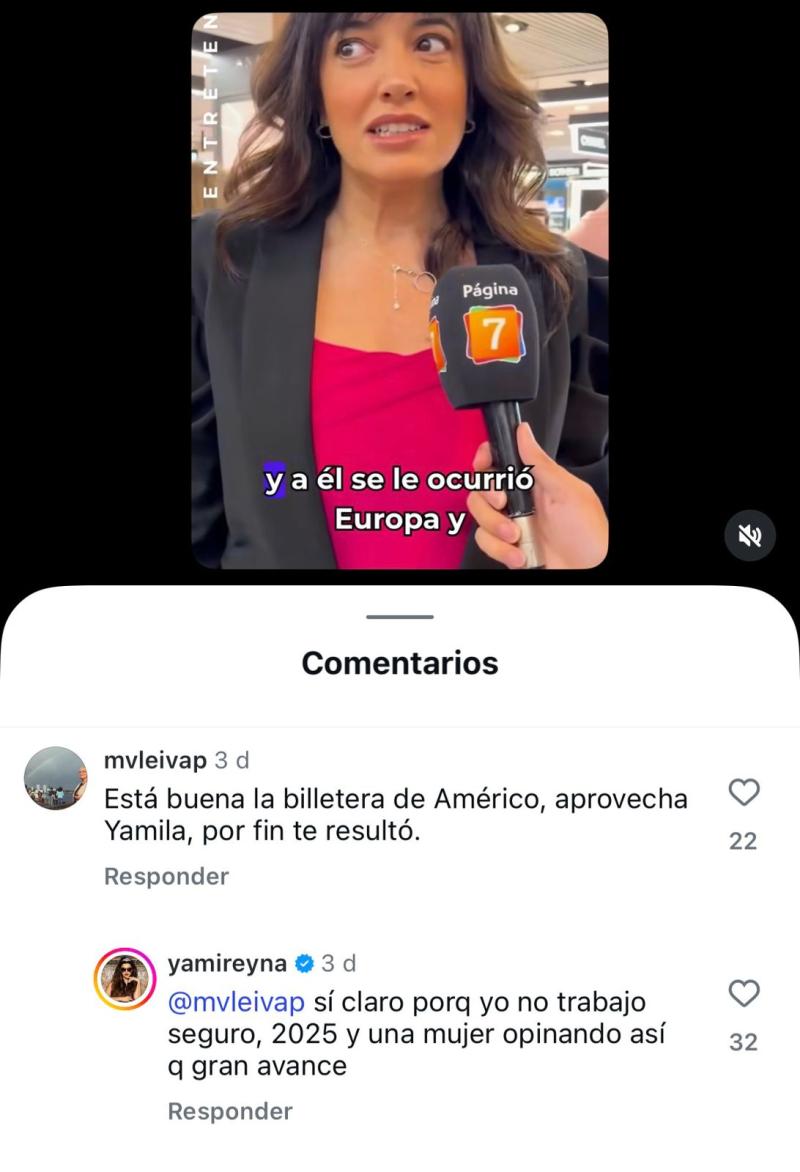Tap the 22 like count
The width and height of the screenshot is (800, 1172).
pyautogui.click(x=742, y=841)
